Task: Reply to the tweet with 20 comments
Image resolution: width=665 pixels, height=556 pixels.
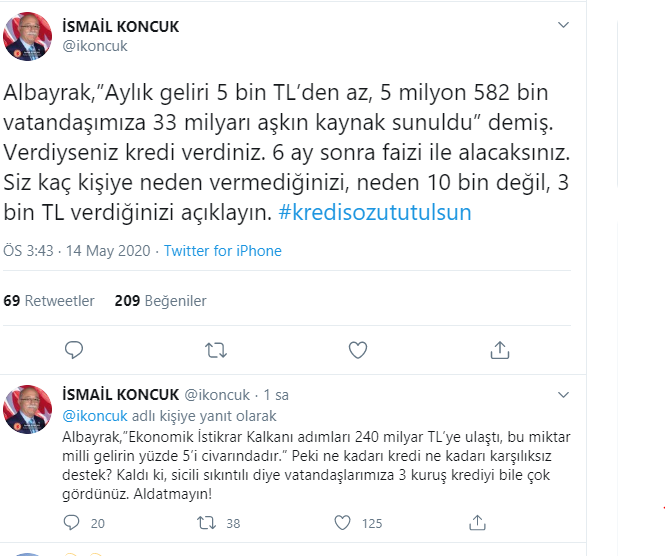Action: [72, 522]
